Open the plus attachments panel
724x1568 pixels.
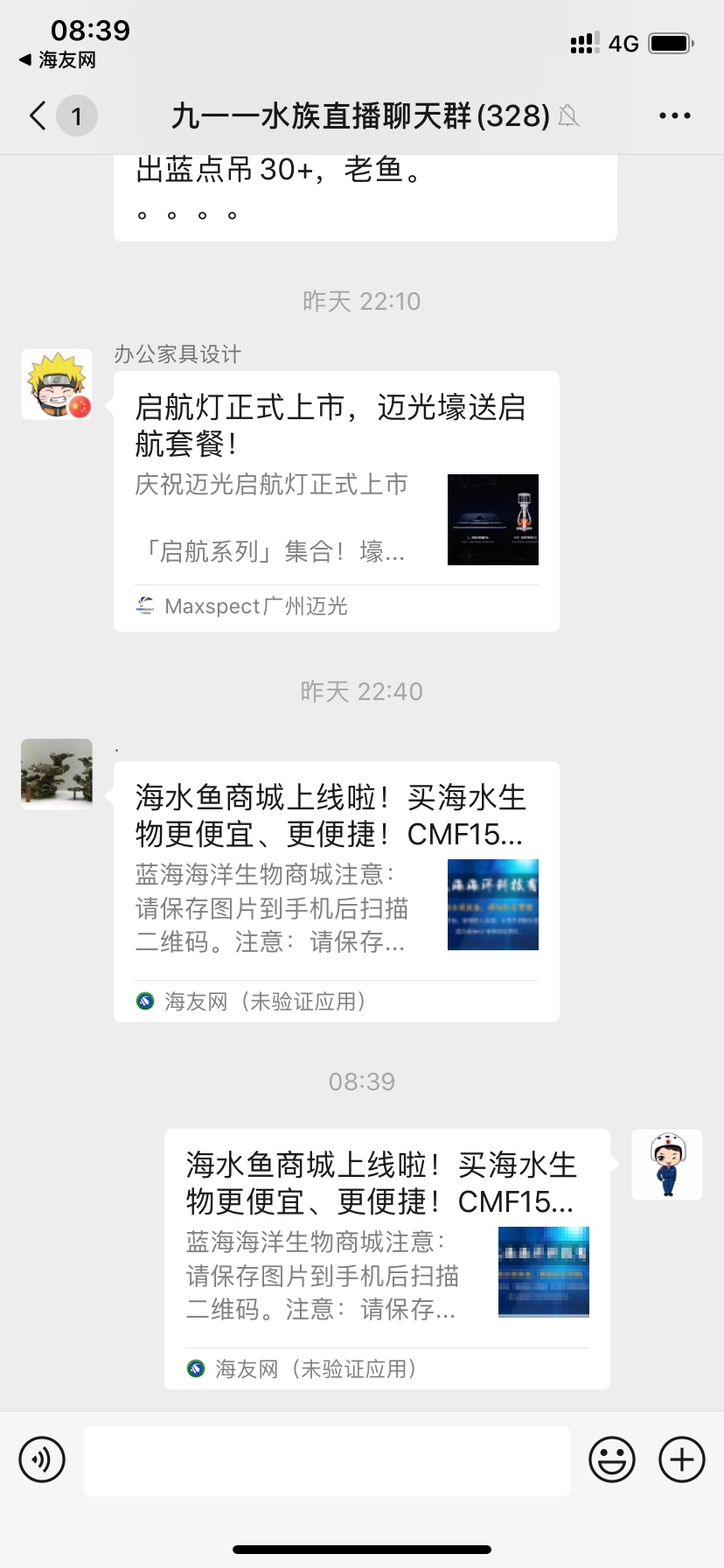[681, 1459]
